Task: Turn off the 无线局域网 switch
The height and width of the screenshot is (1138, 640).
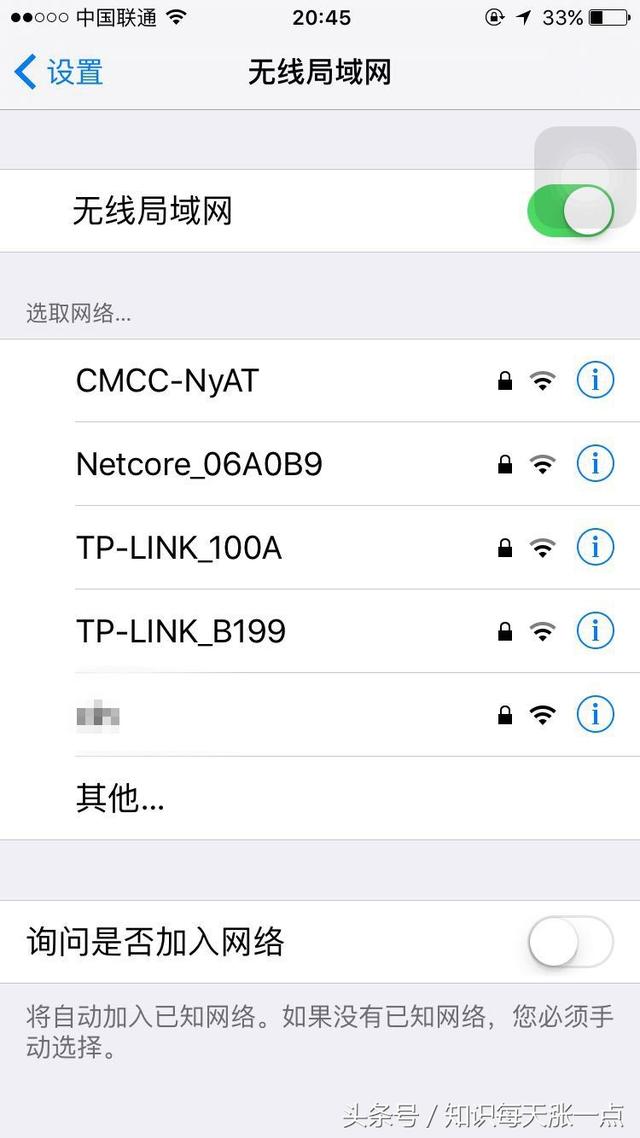Action: tap(569, 211)
